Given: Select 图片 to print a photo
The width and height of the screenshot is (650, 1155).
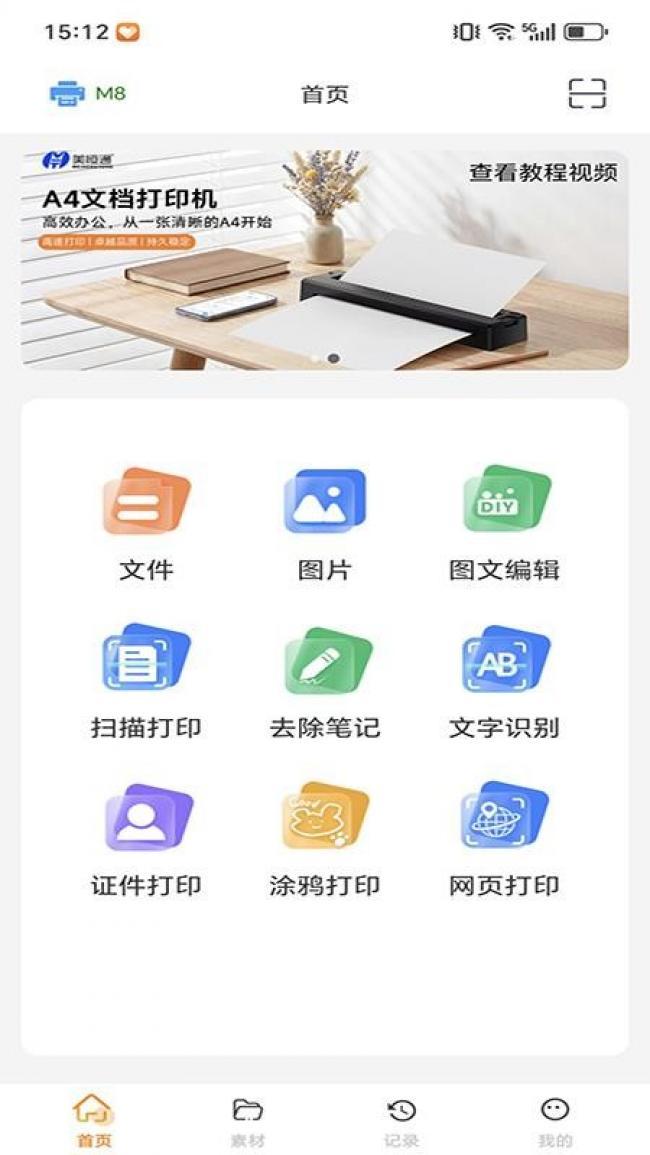Looking at the screenshot, I should pos(325,523).
